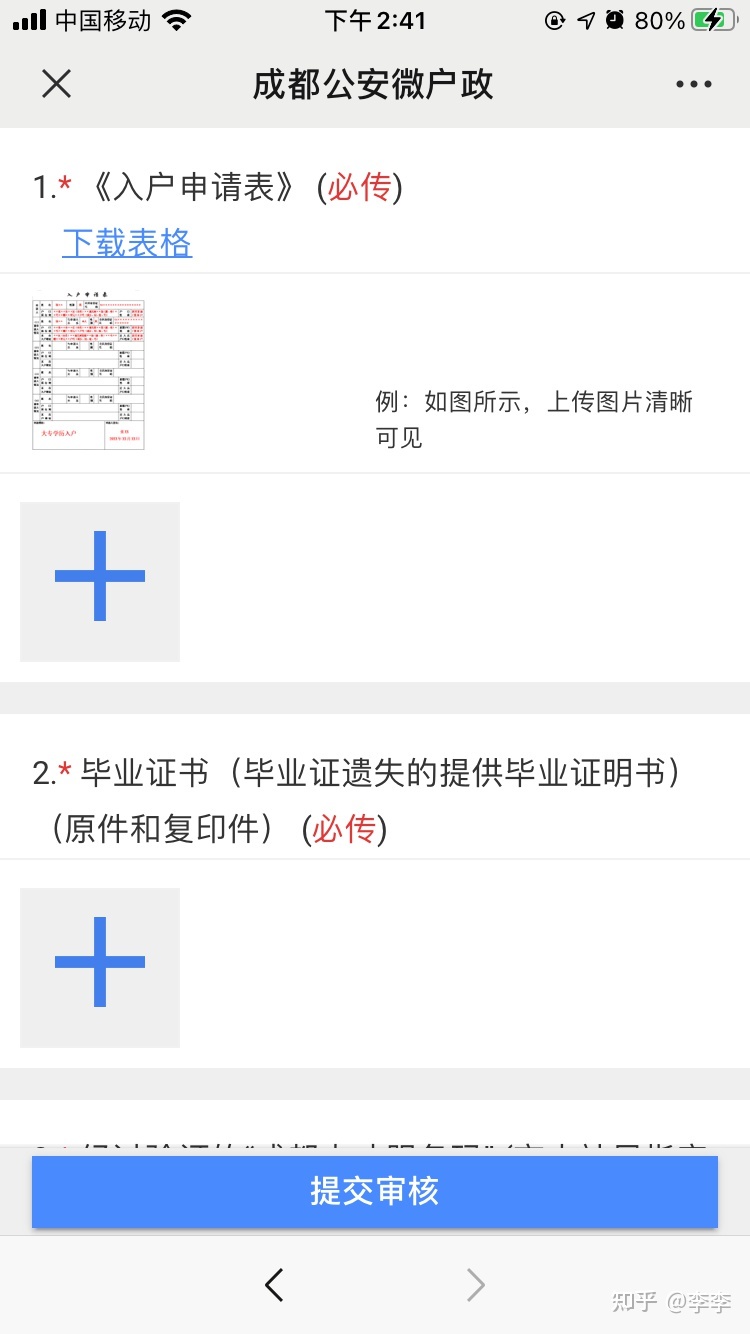Tap the 下载表格 link
Screen dimensions: 750x1334
(127, 243)
